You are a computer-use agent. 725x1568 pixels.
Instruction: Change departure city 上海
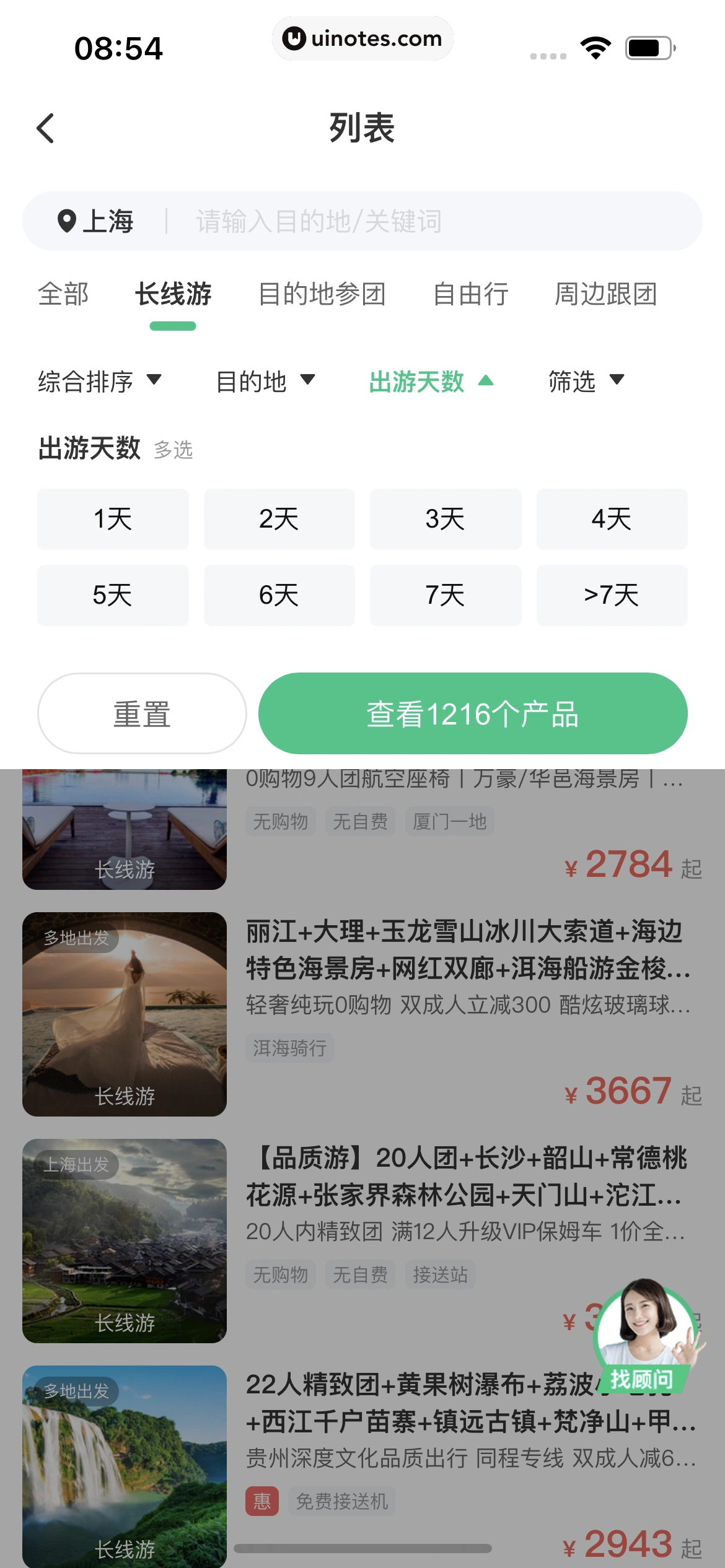click(96, 221)
